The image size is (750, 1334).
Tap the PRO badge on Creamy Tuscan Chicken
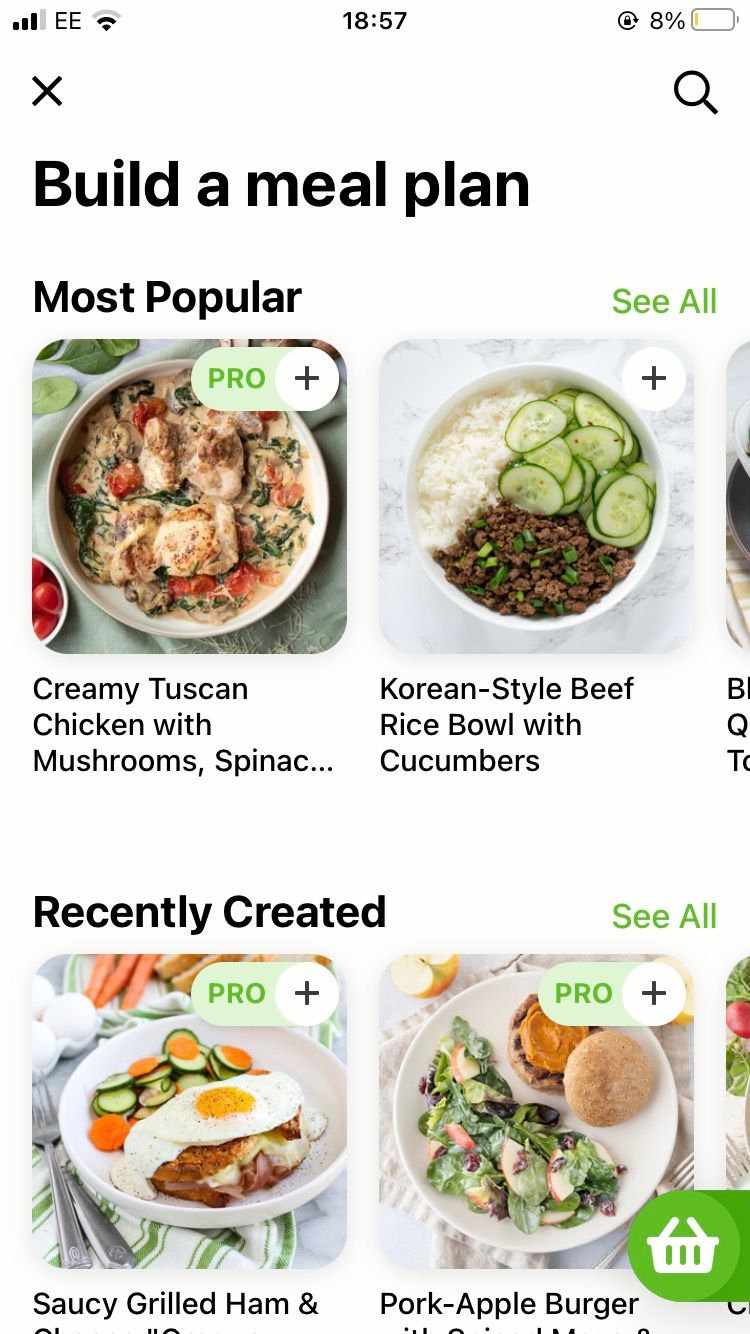tap(236, 378)
